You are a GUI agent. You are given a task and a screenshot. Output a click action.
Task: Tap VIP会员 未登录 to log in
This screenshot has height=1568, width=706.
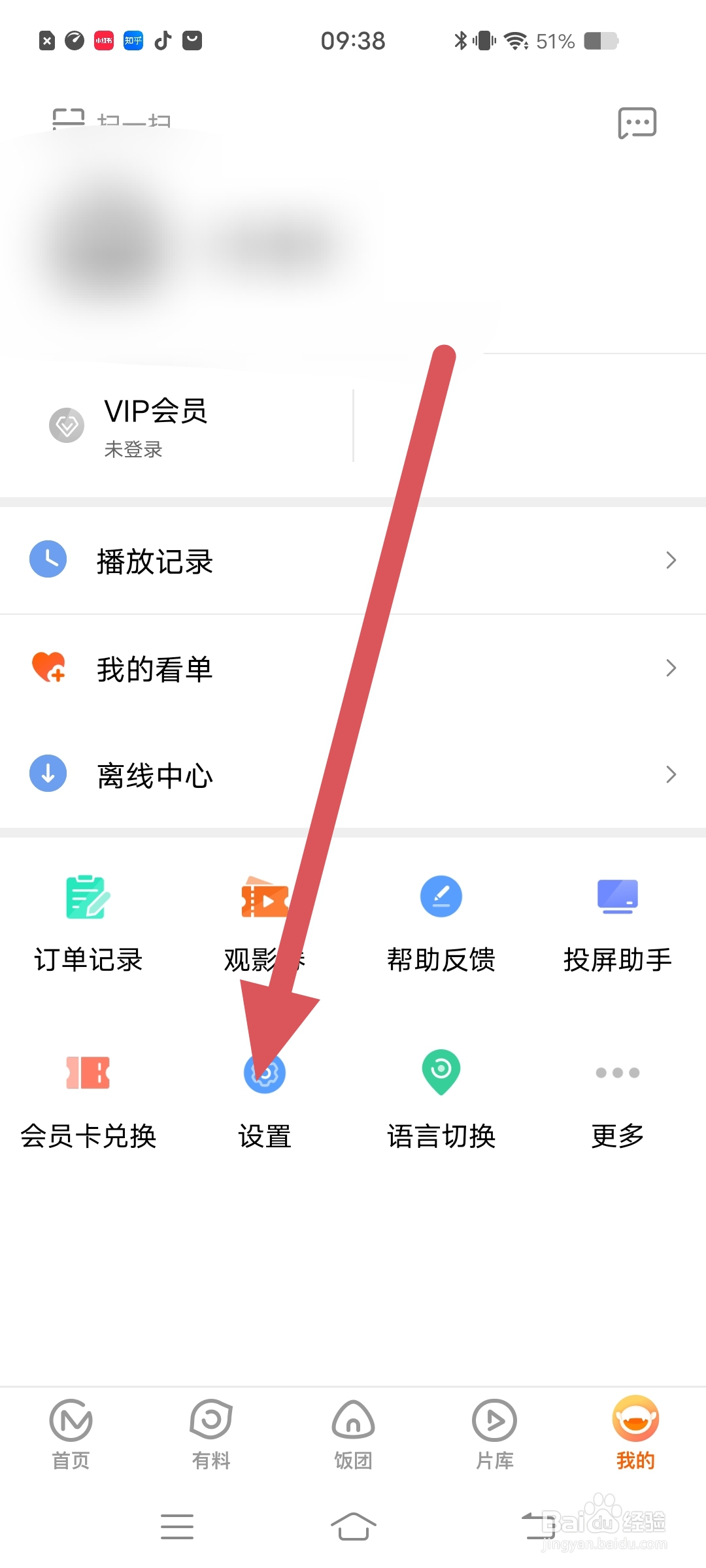[x=157, y=425]
